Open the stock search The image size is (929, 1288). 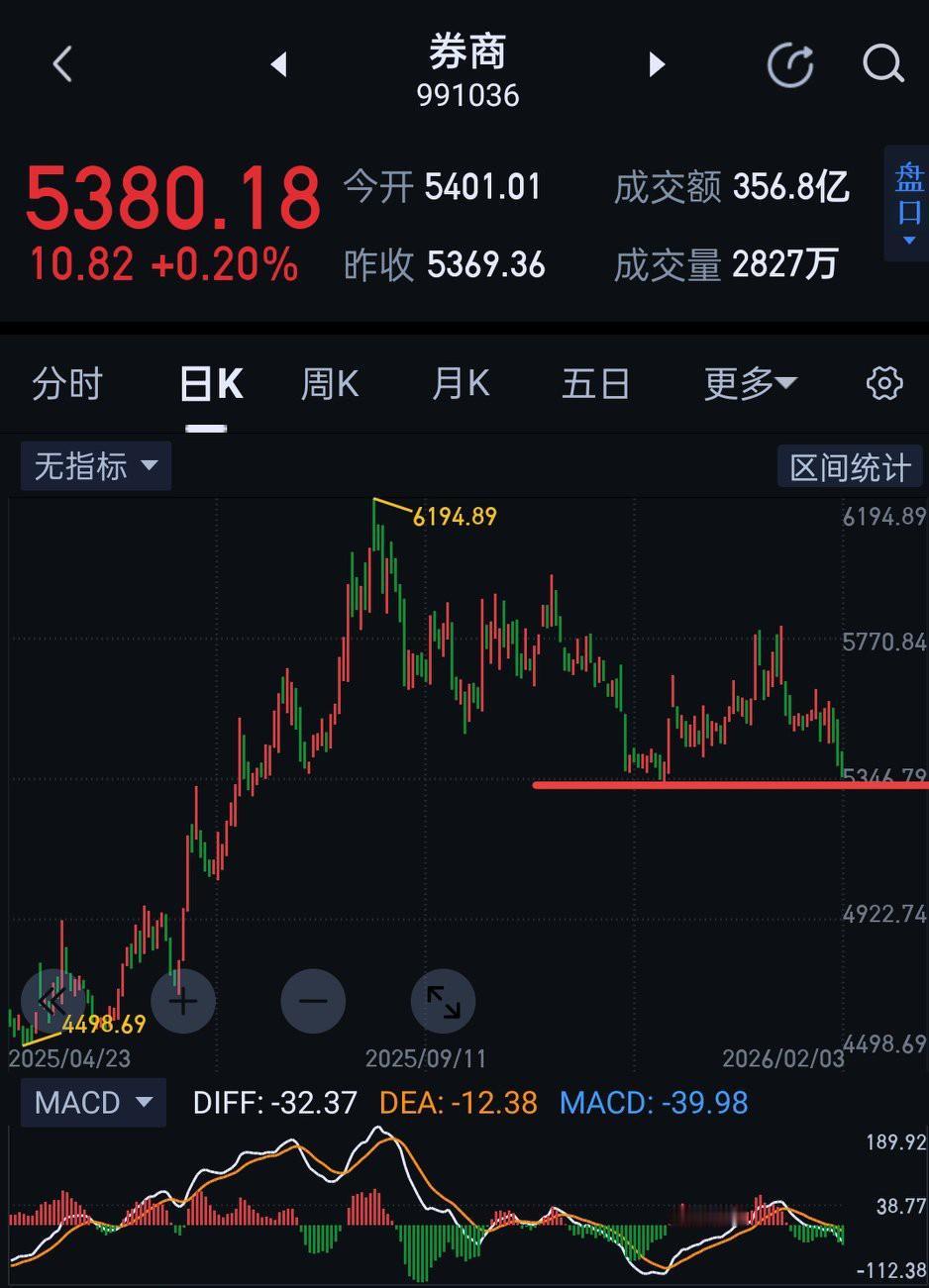882,65
